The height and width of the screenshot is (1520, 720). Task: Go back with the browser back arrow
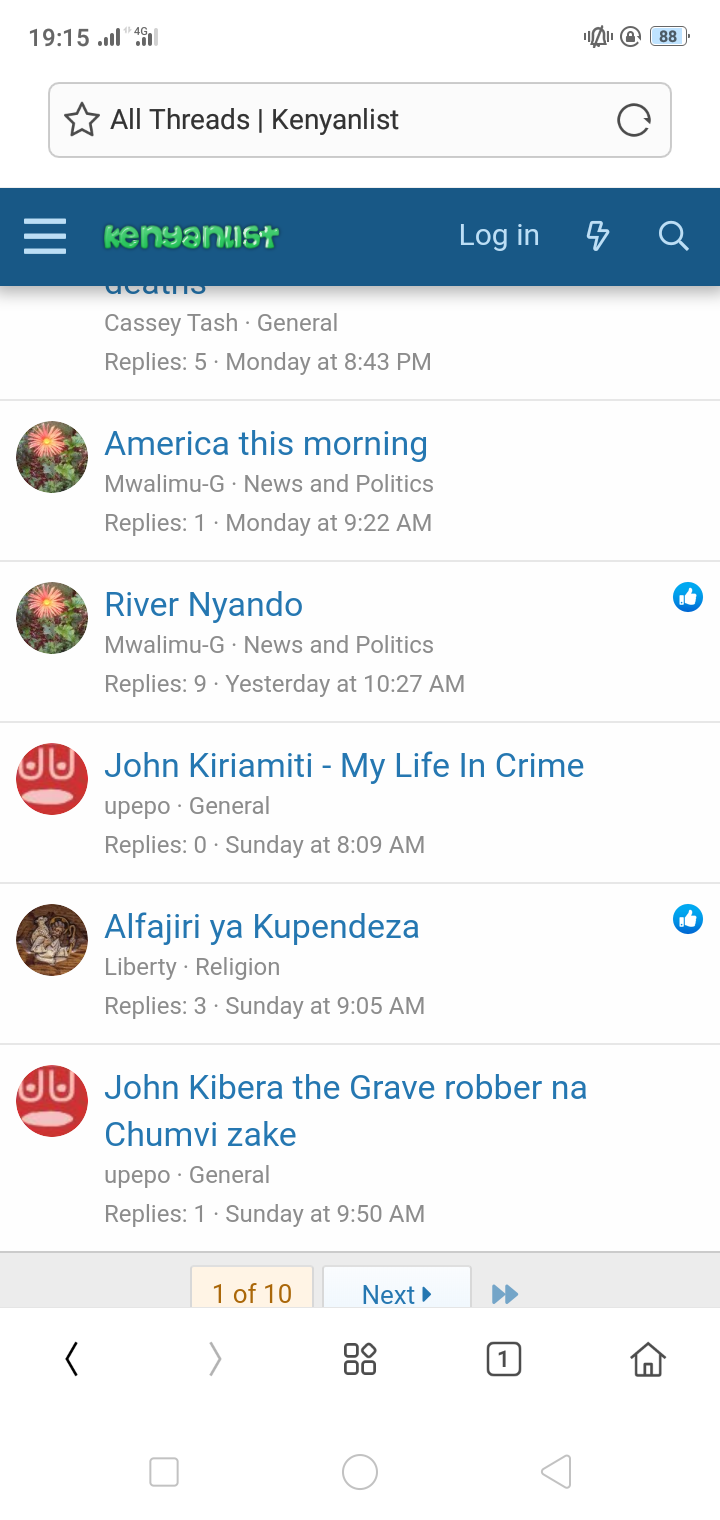(x=71, y=1359)
